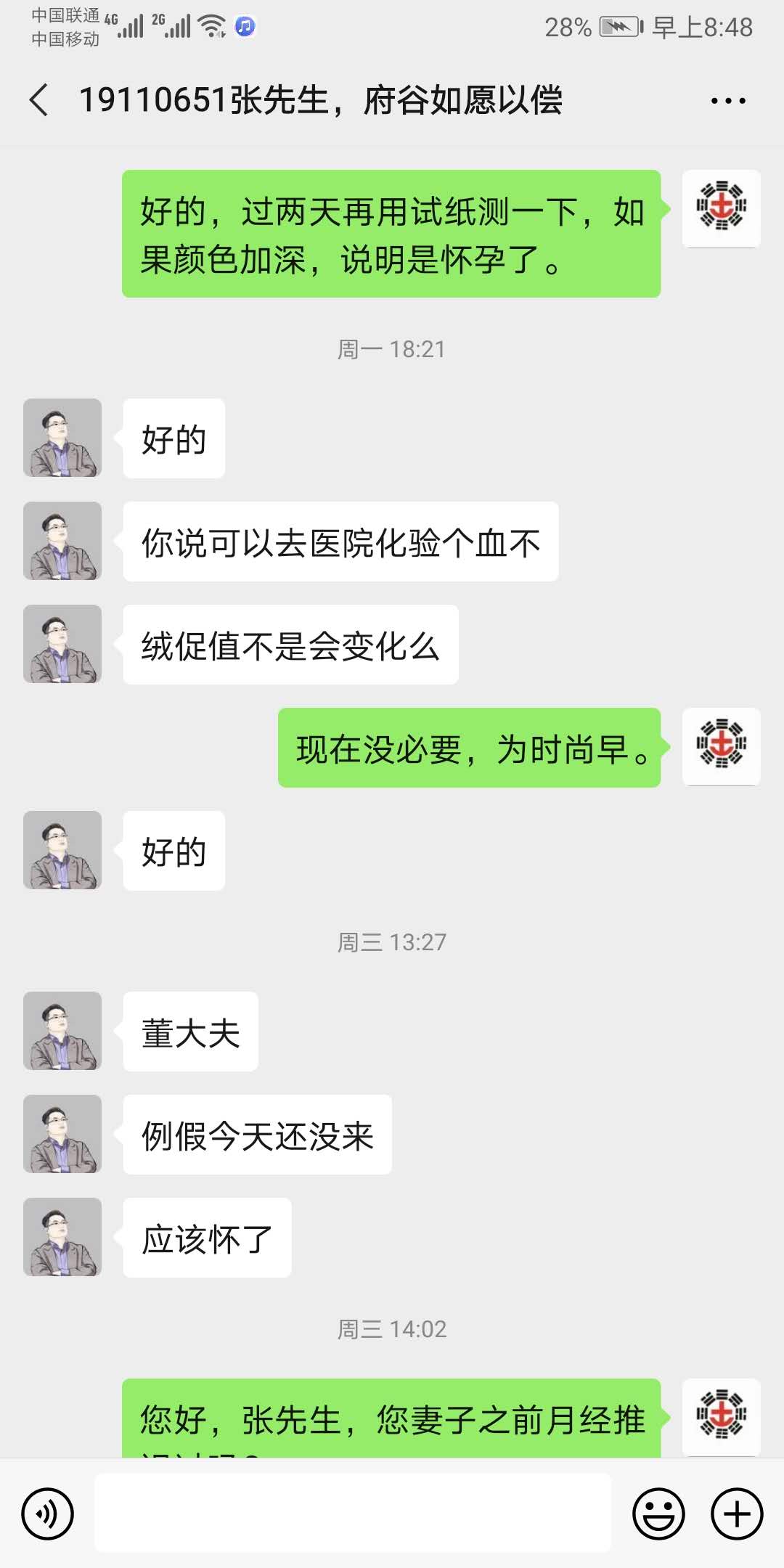
Task: Tap own avatar beside 现在没必要 message
Action: pyautogui.click(x=722, y=747)
